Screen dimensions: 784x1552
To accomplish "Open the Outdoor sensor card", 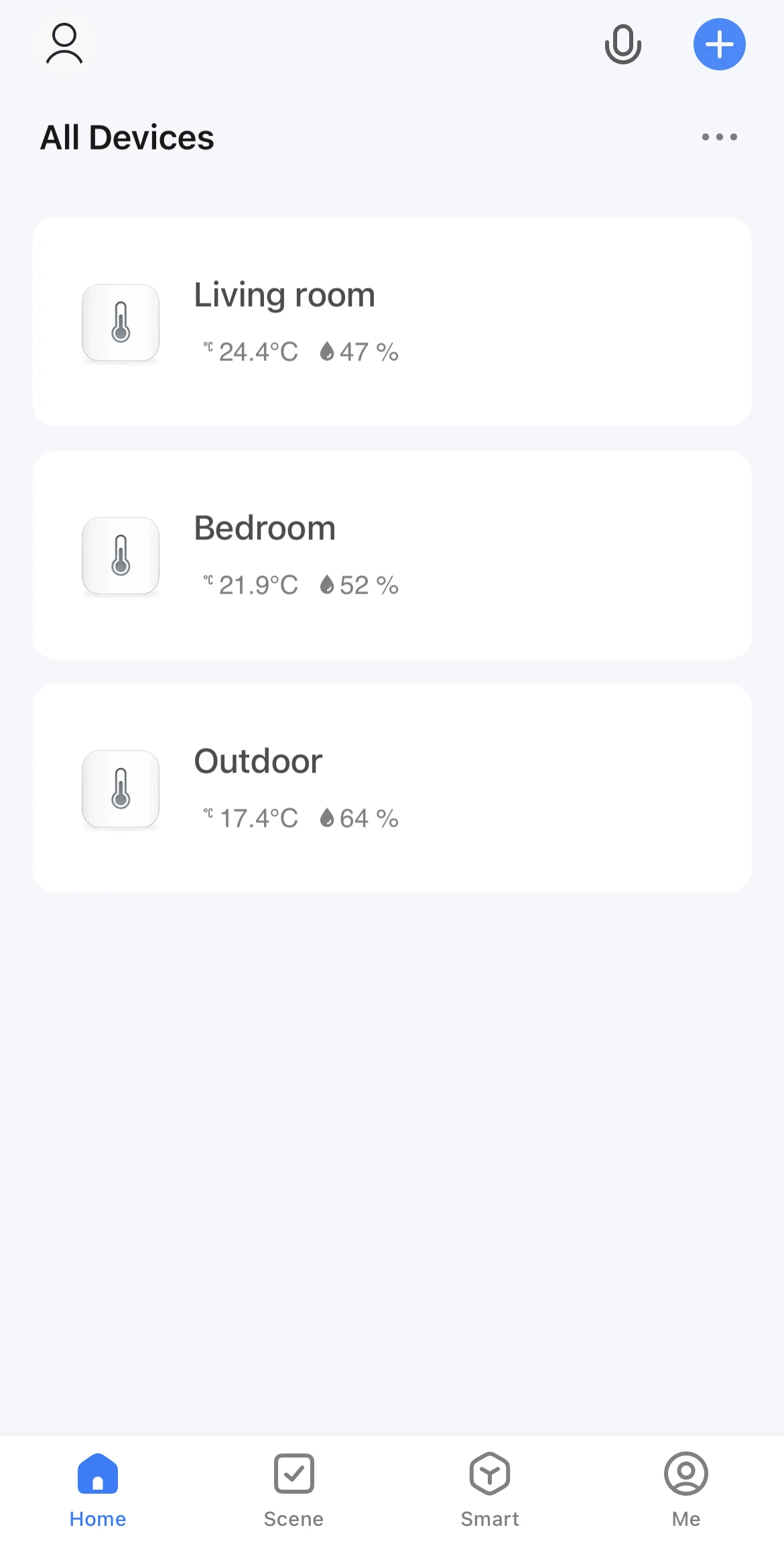I will tap(392, 788).
